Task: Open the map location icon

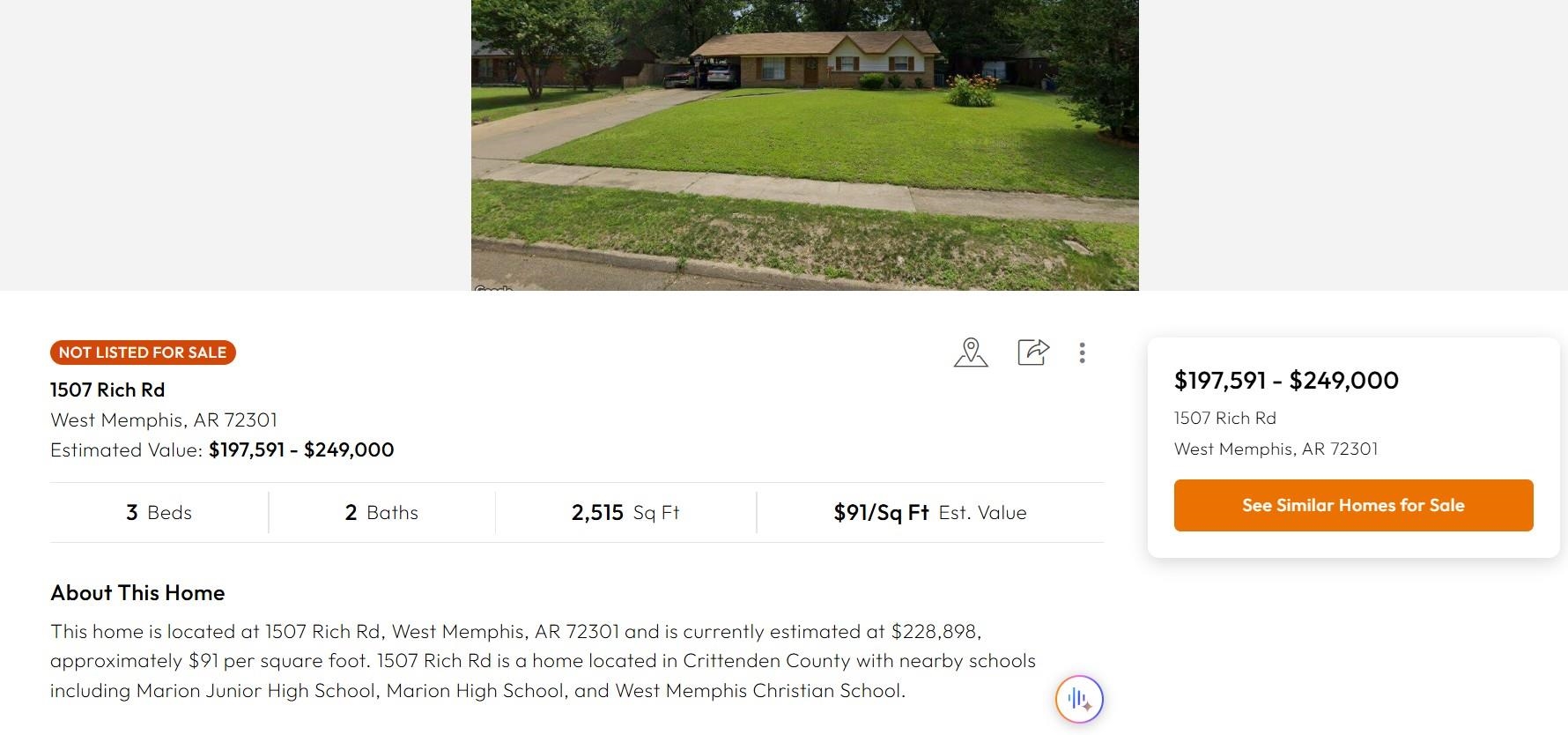Action: tap(971, 353)
